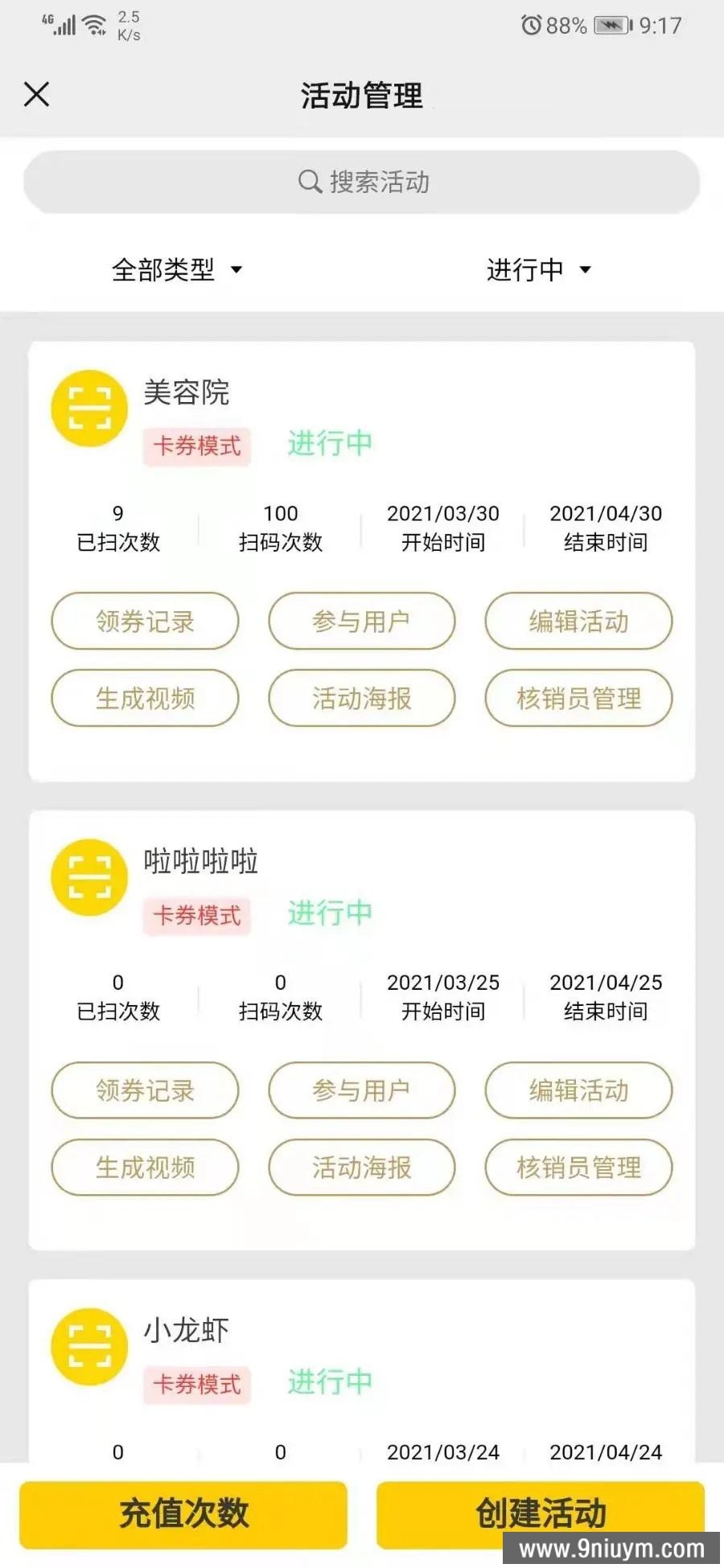The height and width of the screenshot is (1568, 724).
Task: Select the 卡券模式 tag on 美容院
Action: pyautogui.click(x=197, y=447)
